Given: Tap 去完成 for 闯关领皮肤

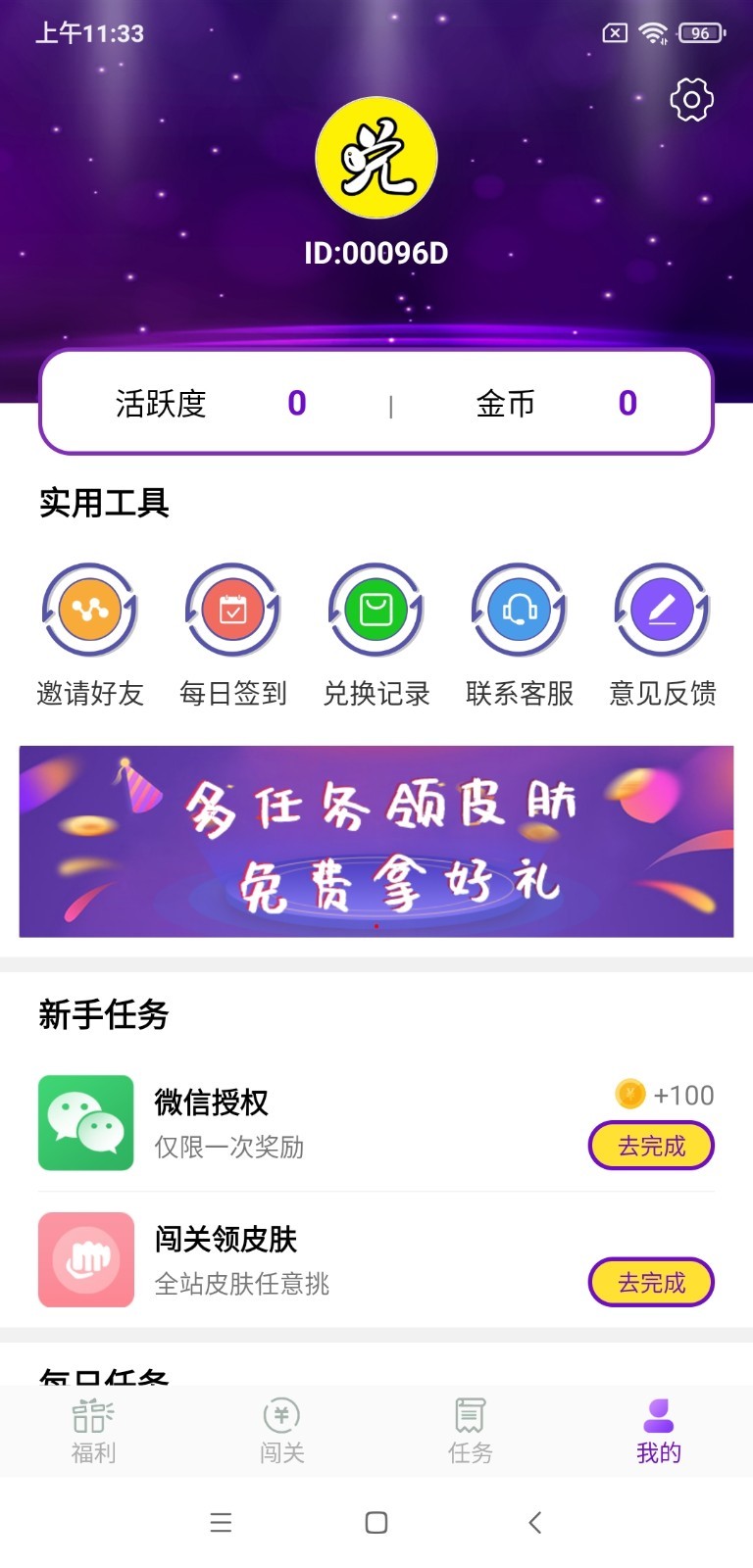Looking at the screenshot, I should (651, 1282).
